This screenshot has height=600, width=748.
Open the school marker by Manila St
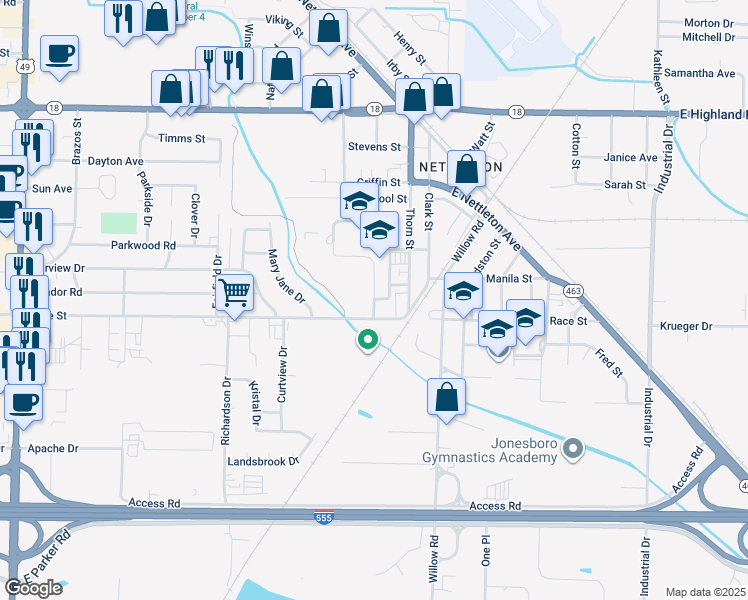pyautogui.click(x=463, y=294)
